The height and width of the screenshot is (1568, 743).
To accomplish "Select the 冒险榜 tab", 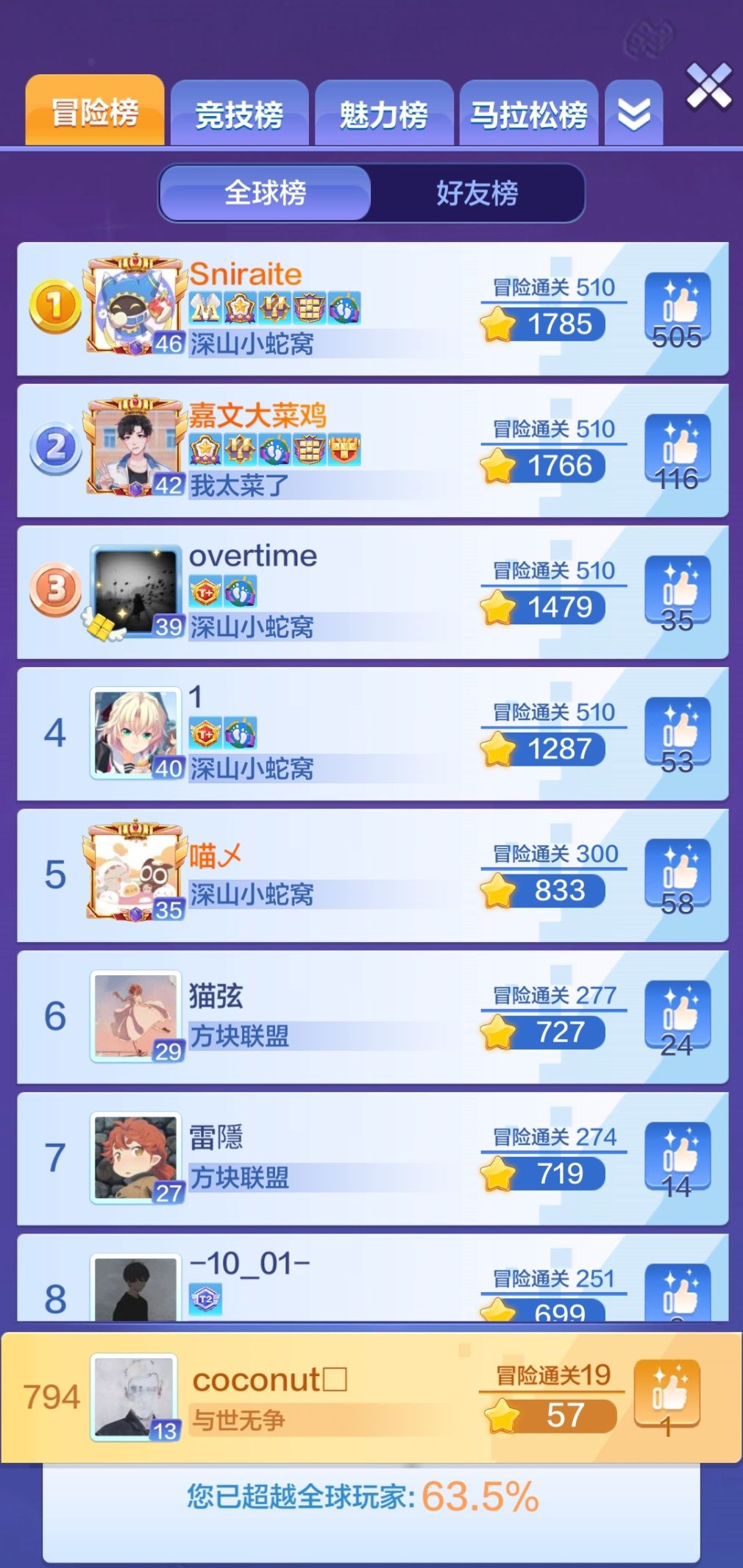I will (x=95, y=113).
